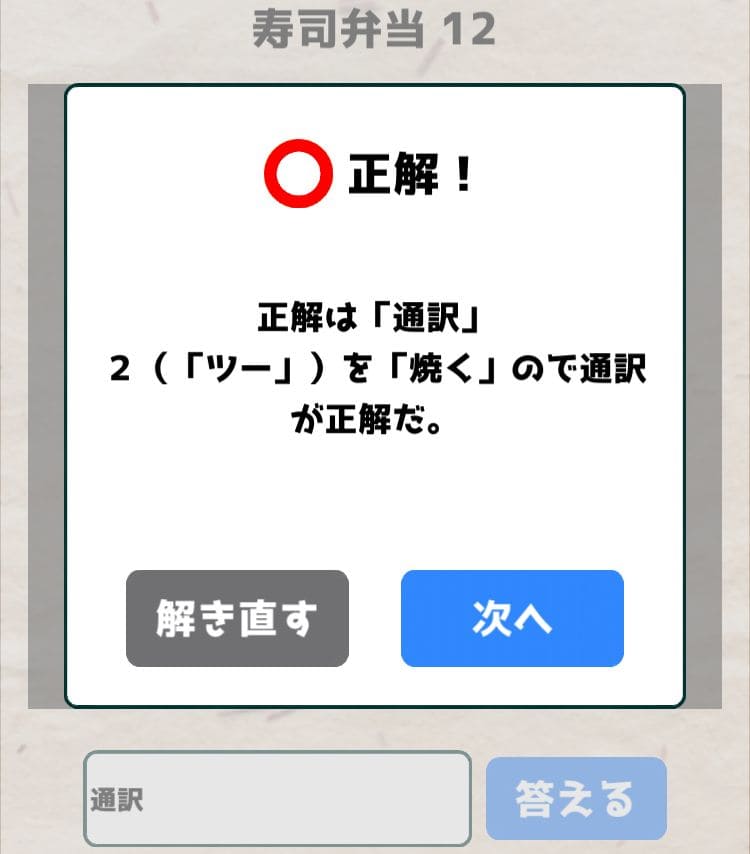
Task: Submit the answer with 答える
Action: 575,799
